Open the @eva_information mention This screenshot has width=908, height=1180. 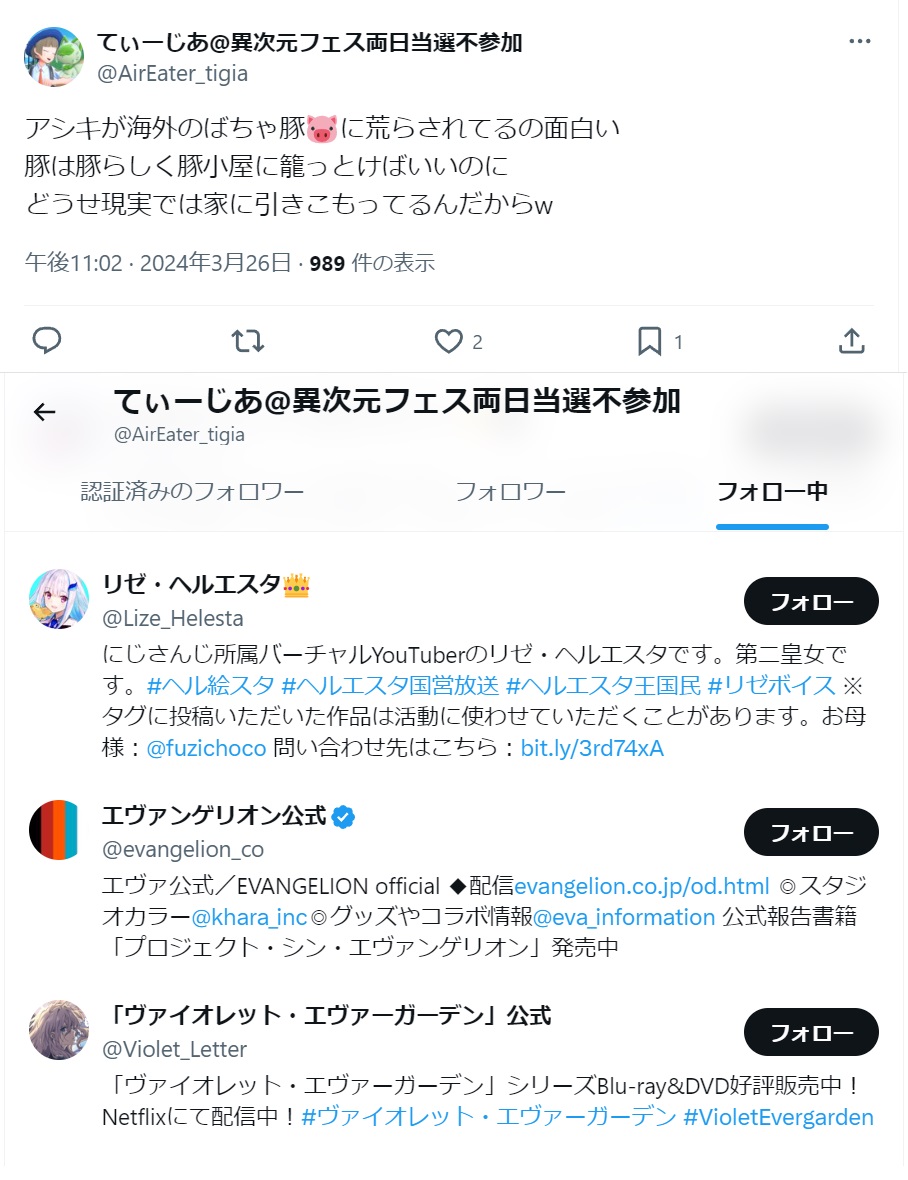[x=624, y=917]
